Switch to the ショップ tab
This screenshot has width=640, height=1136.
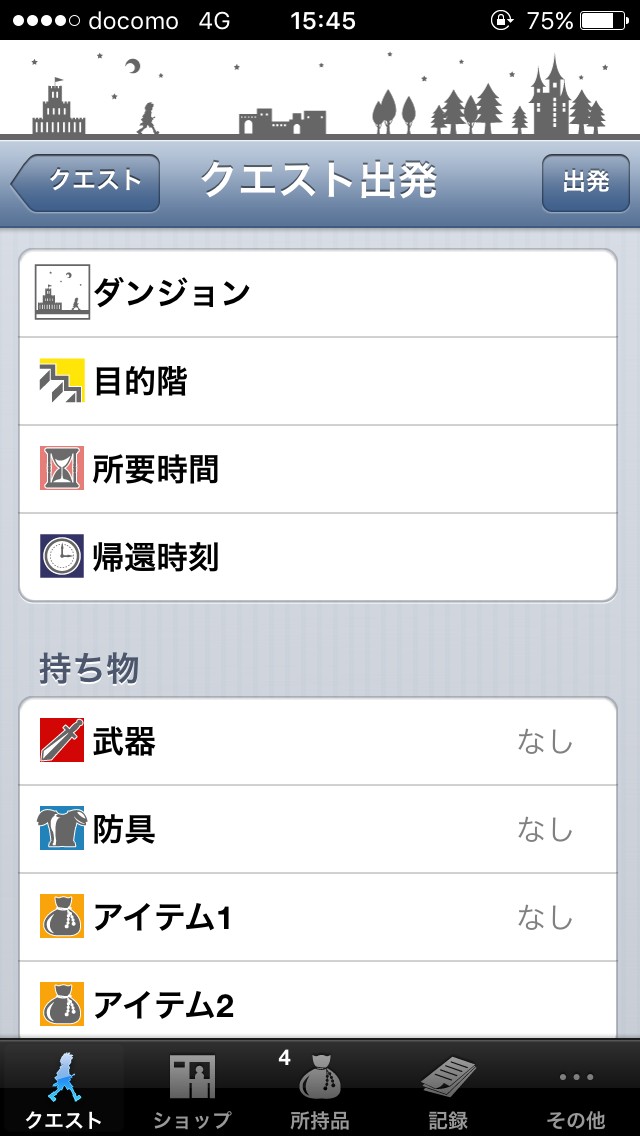(x=191, y=1090)
